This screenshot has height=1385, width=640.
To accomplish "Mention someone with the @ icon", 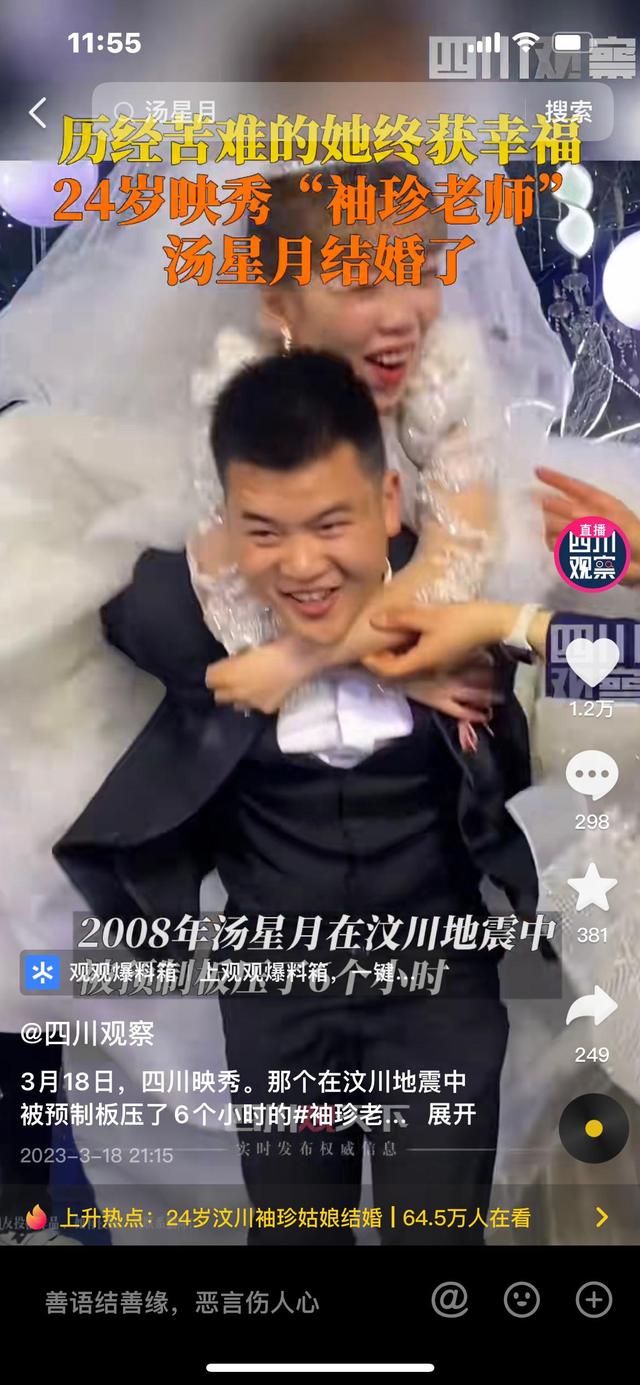I will [450, 1300].
